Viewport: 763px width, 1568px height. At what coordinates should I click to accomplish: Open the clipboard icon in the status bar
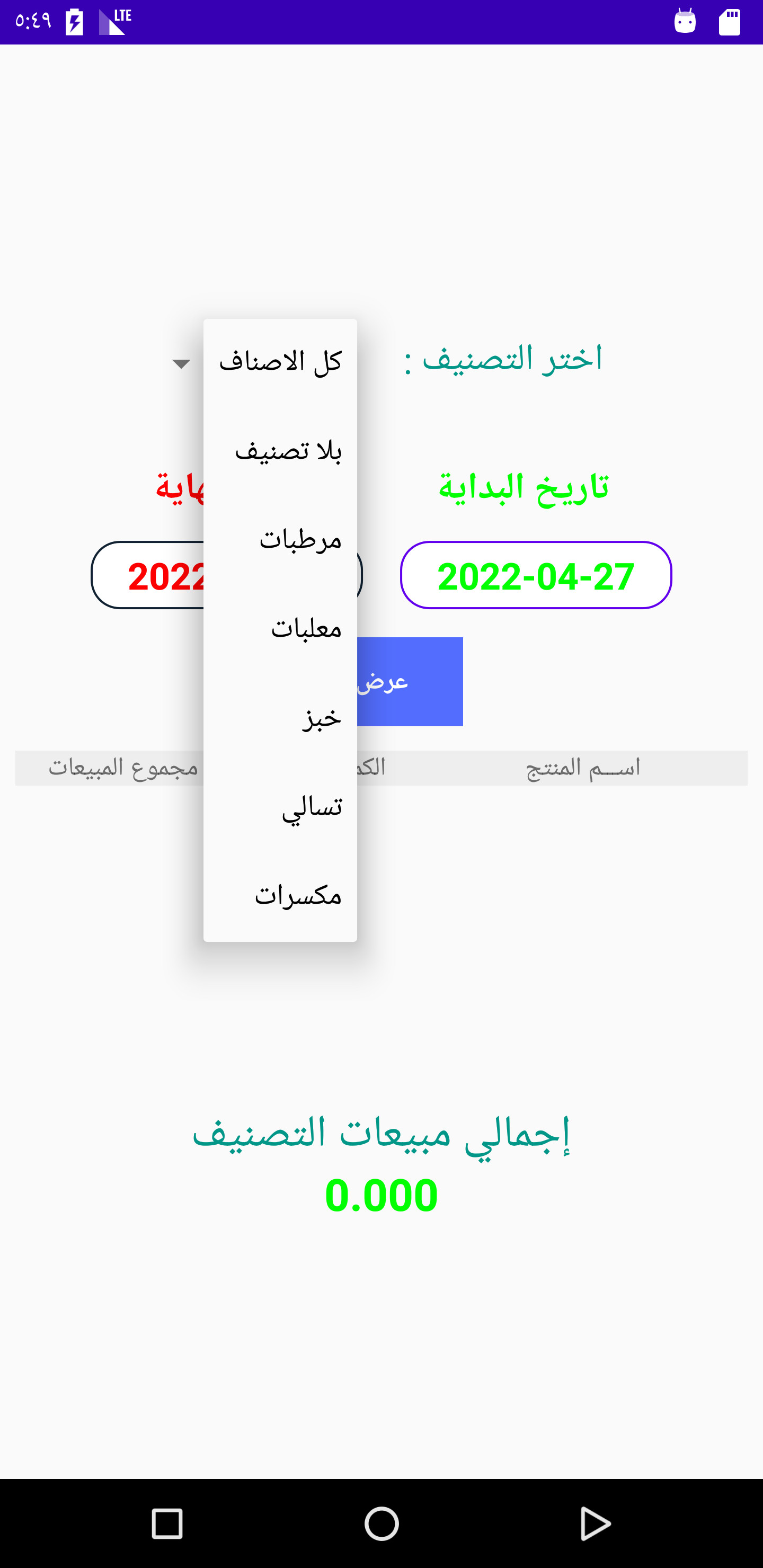[730, 22]
